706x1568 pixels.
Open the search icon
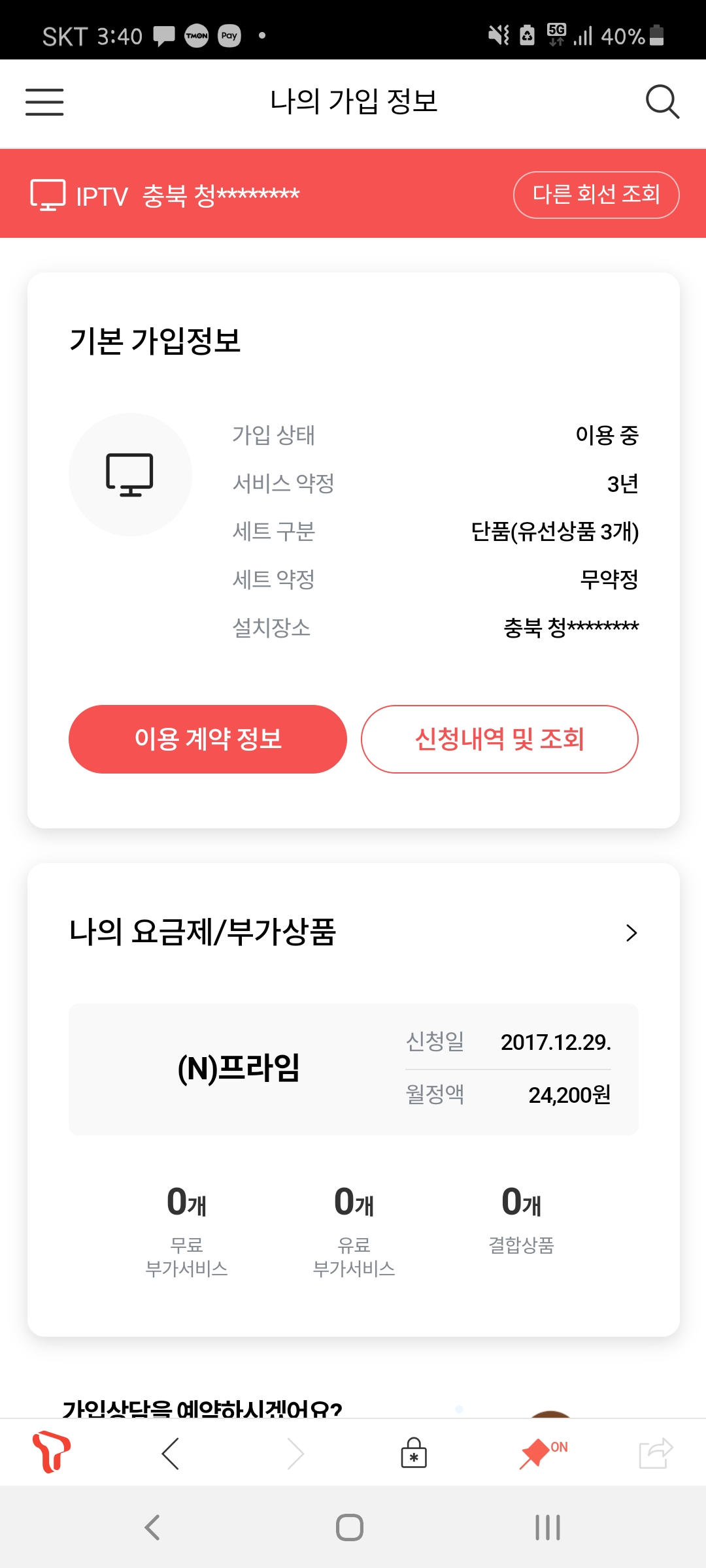point(662,102)
